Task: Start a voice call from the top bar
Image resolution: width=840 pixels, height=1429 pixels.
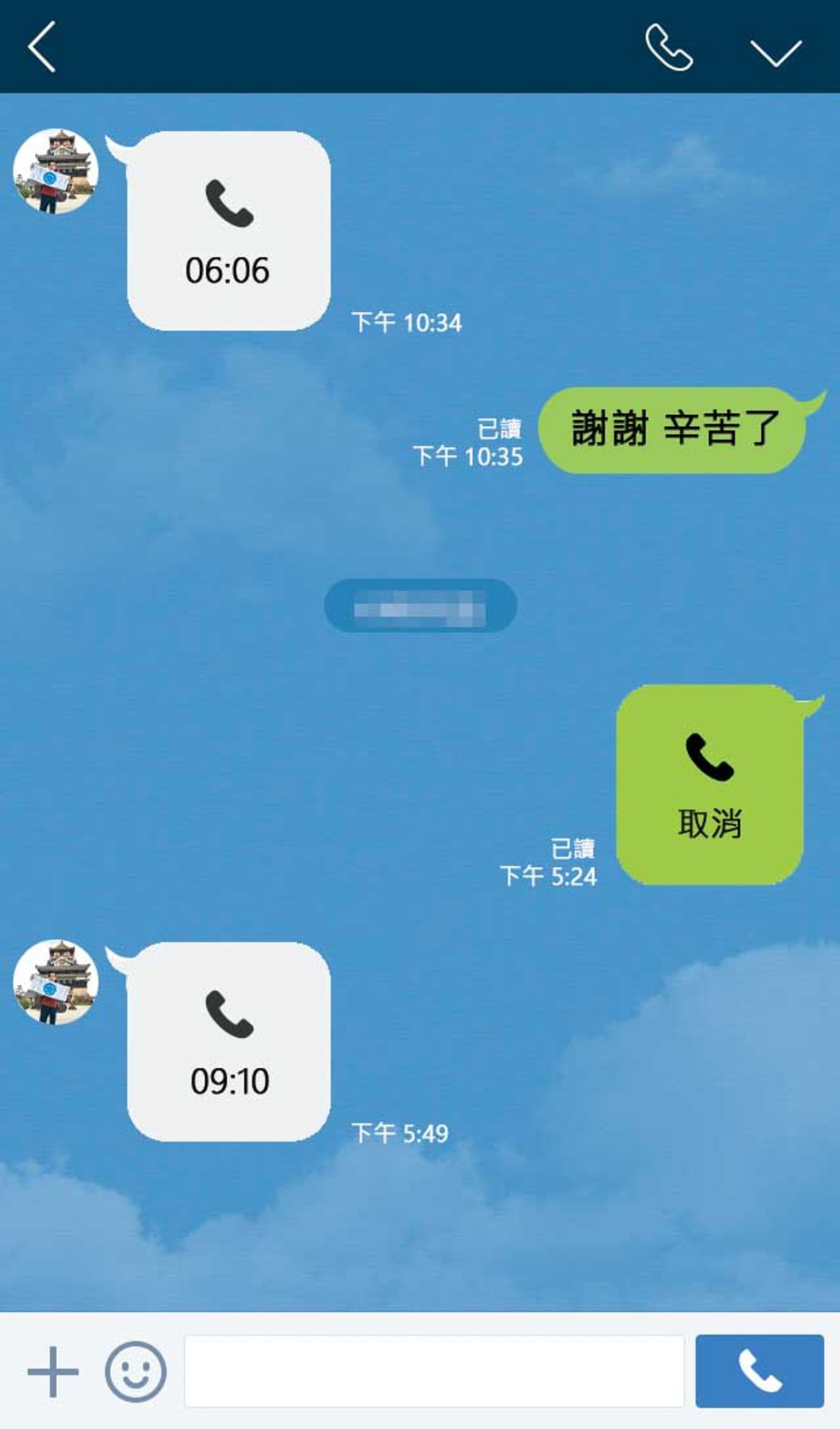Action: pyautogui.click(x=669, y=48)
